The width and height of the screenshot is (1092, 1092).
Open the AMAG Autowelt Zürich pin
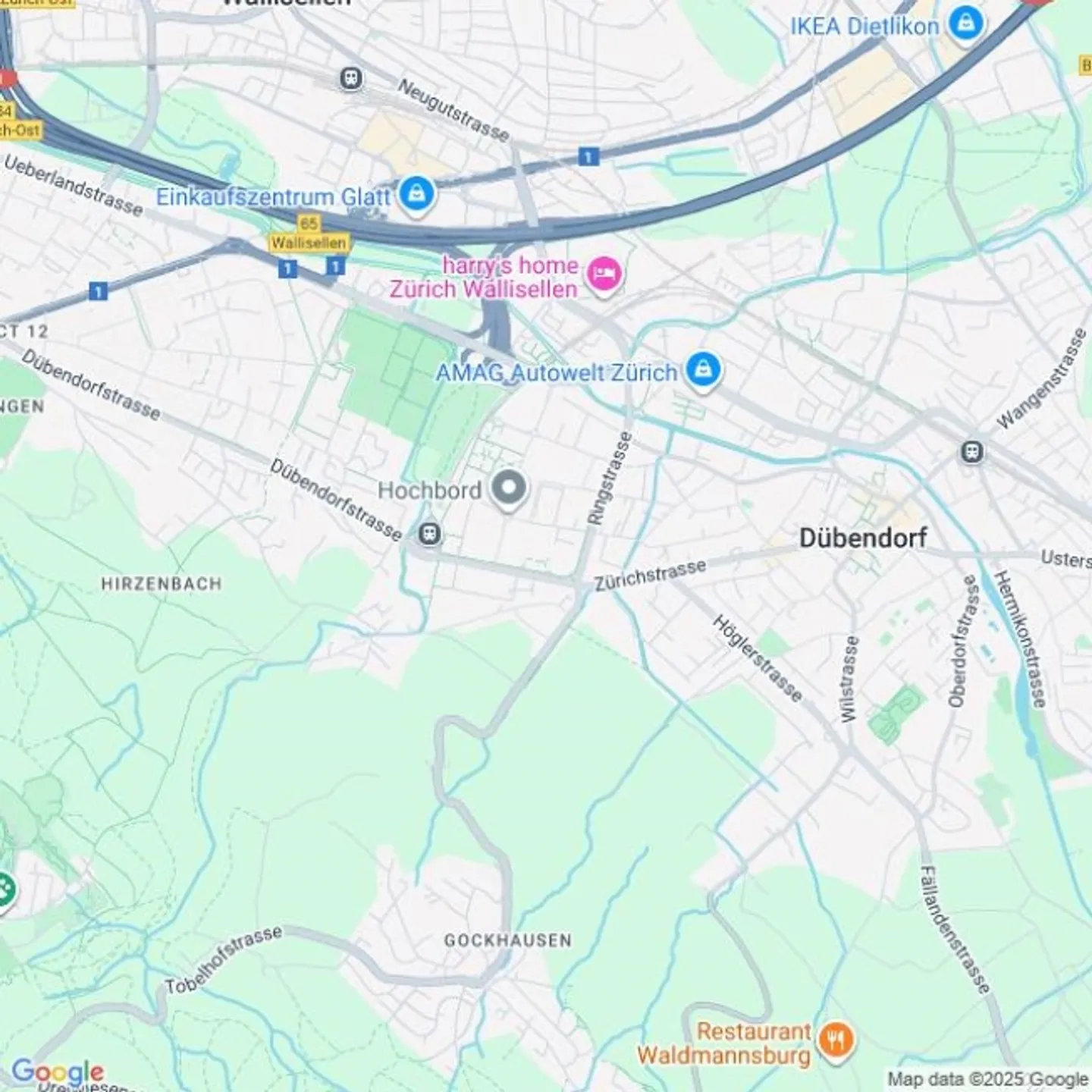click(x=703, y=370)
